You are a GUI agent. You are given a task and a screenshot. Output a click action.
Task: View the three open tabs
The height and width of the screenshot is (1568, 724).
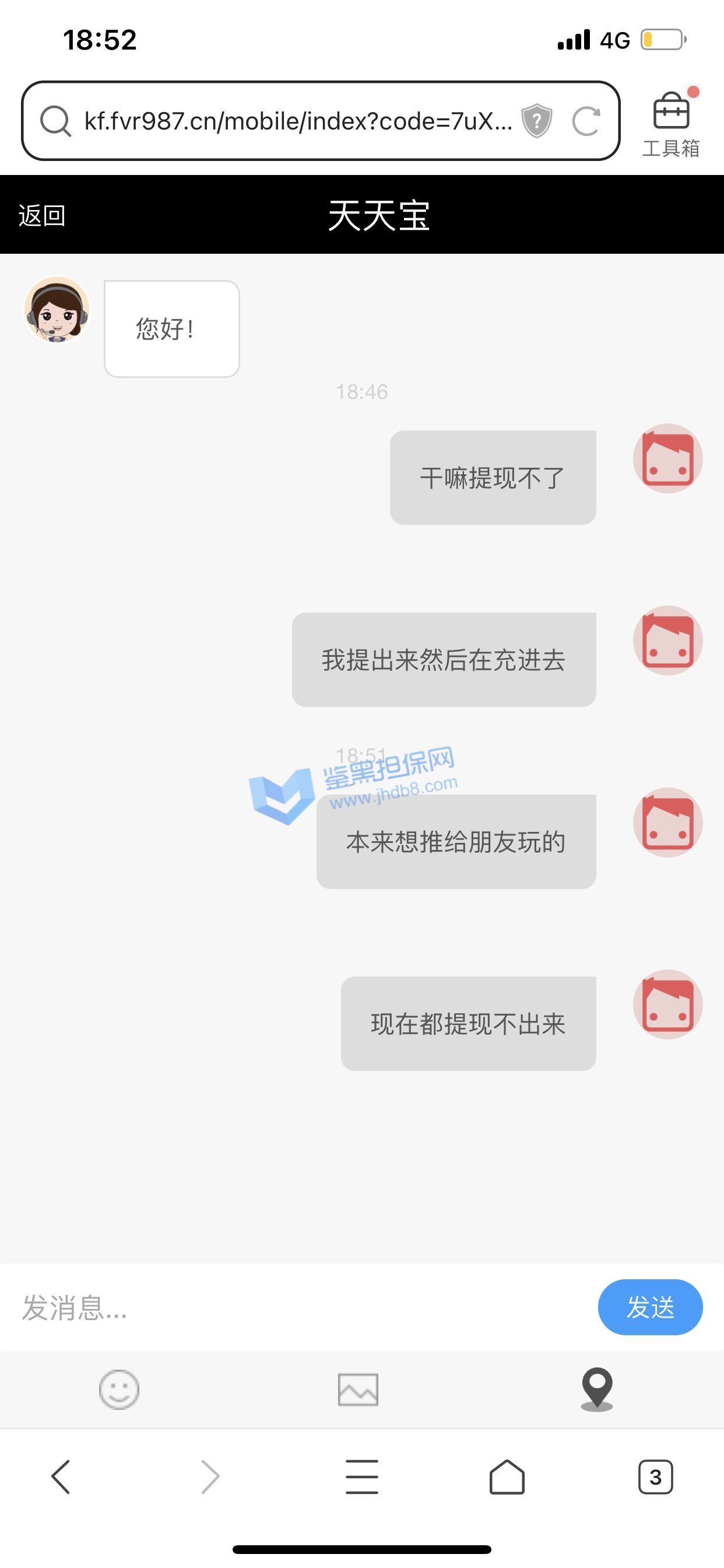(x=655, y=1476)
